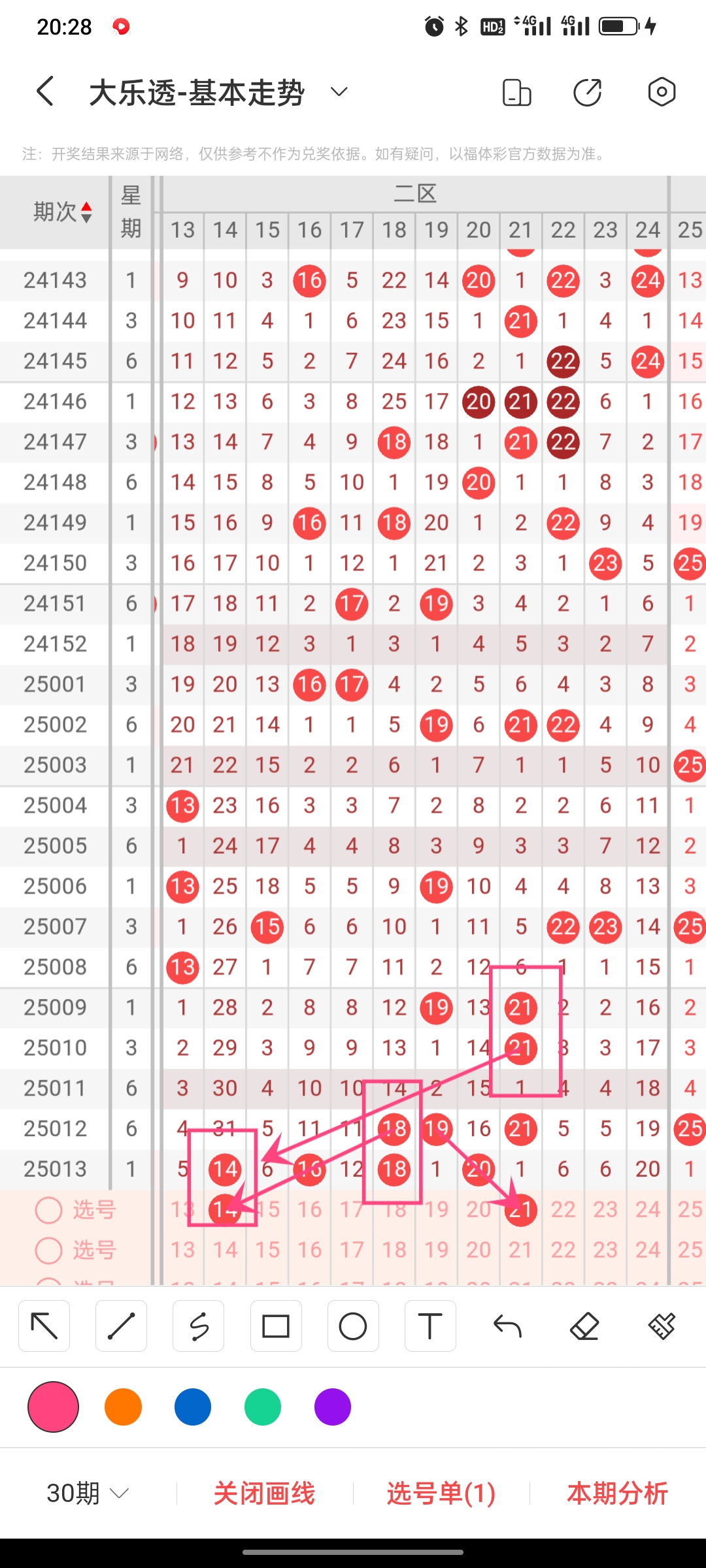Pick the orange color swatch
The image size is (706, 1568).
point(123,1407)
